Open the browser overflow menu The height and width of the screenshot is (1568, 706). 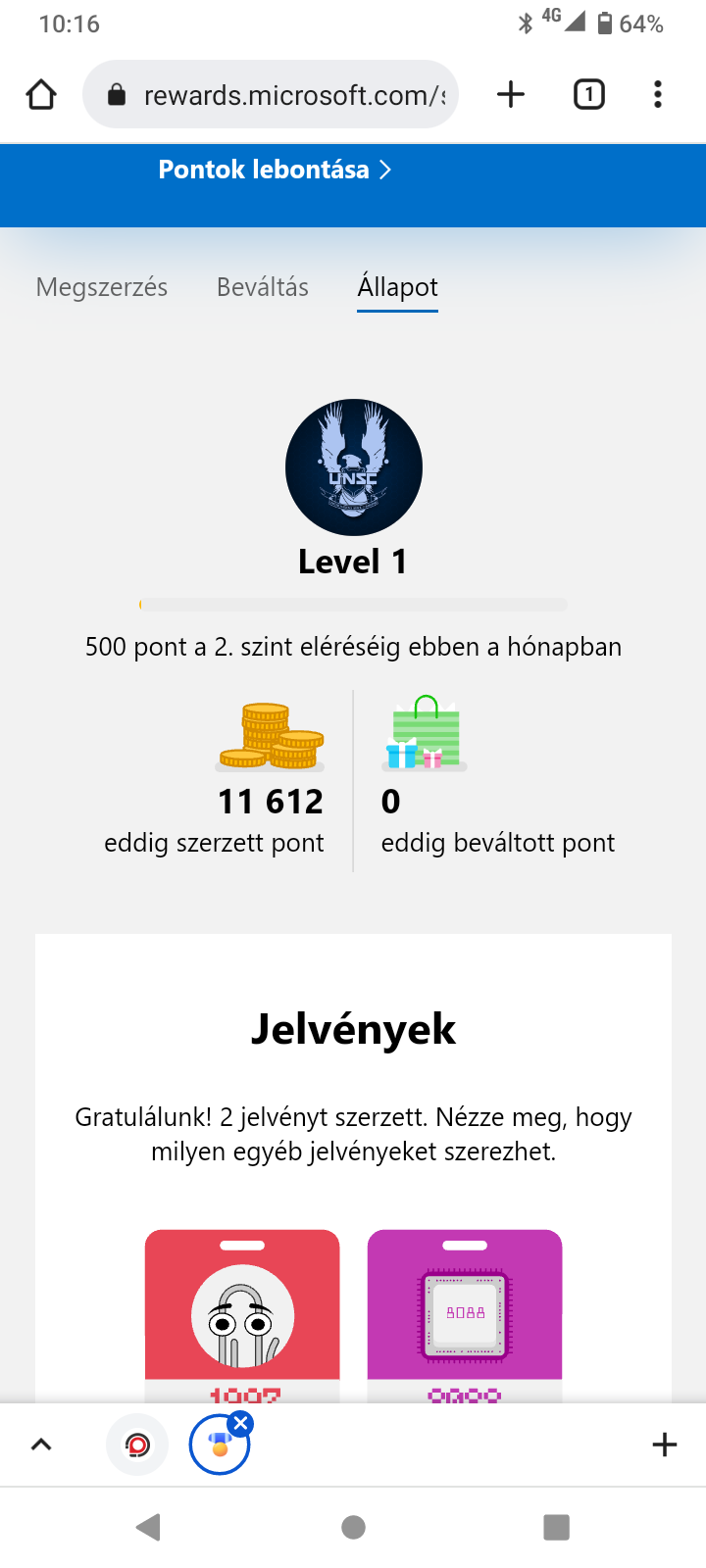pyautogui.click(x=657, y=95)
